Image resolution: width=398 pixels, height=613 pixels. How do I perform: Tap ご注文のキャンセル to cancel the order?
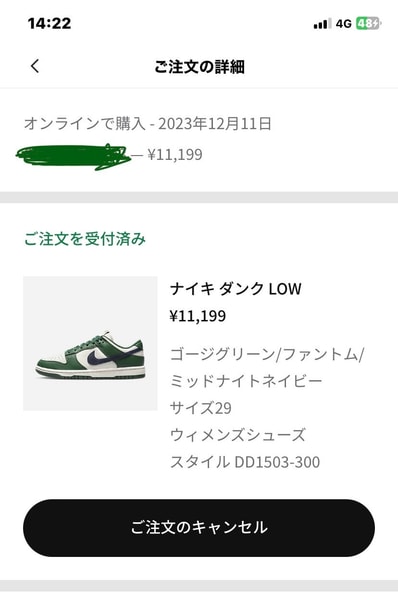tap(199, 528)
